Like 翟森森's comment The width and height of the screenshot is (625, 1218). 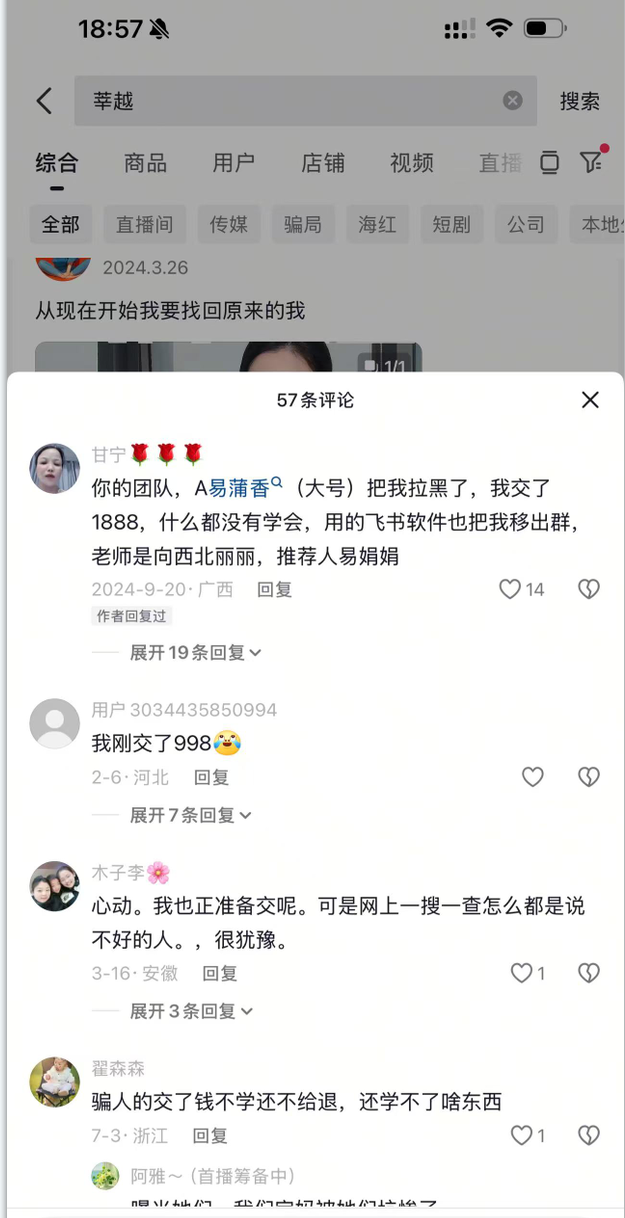522,1135
